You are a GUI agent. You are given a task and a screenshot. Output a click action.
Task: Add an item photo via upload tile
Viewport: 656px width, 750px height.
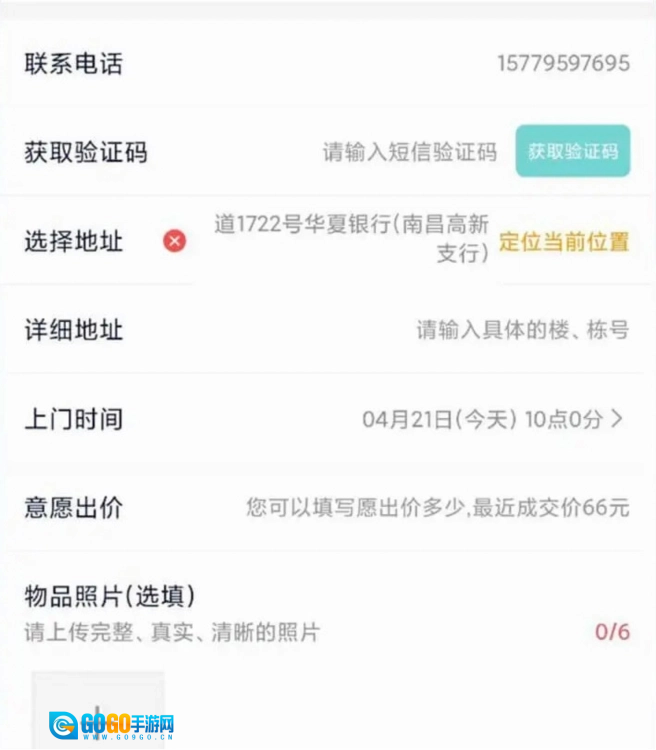point(98,710)
